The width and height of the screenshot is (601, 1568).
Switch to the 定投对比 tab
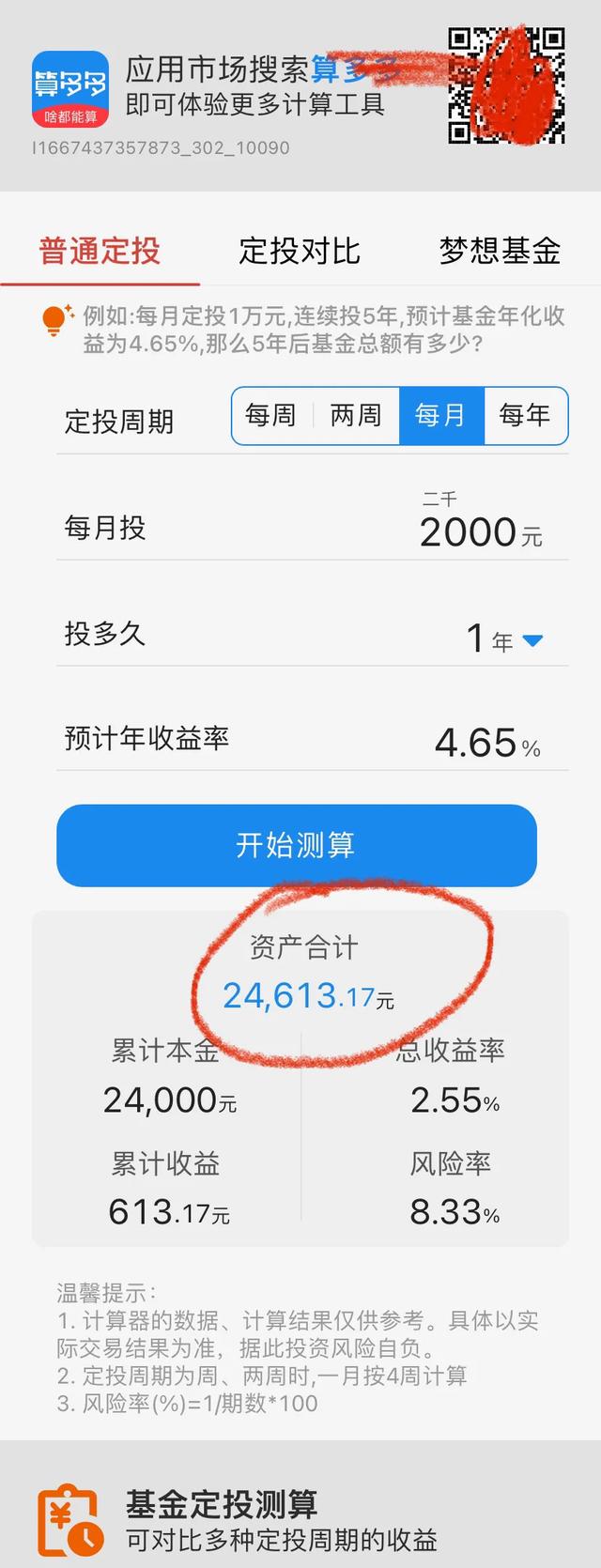pyautogui.click(x=300, y=251)
